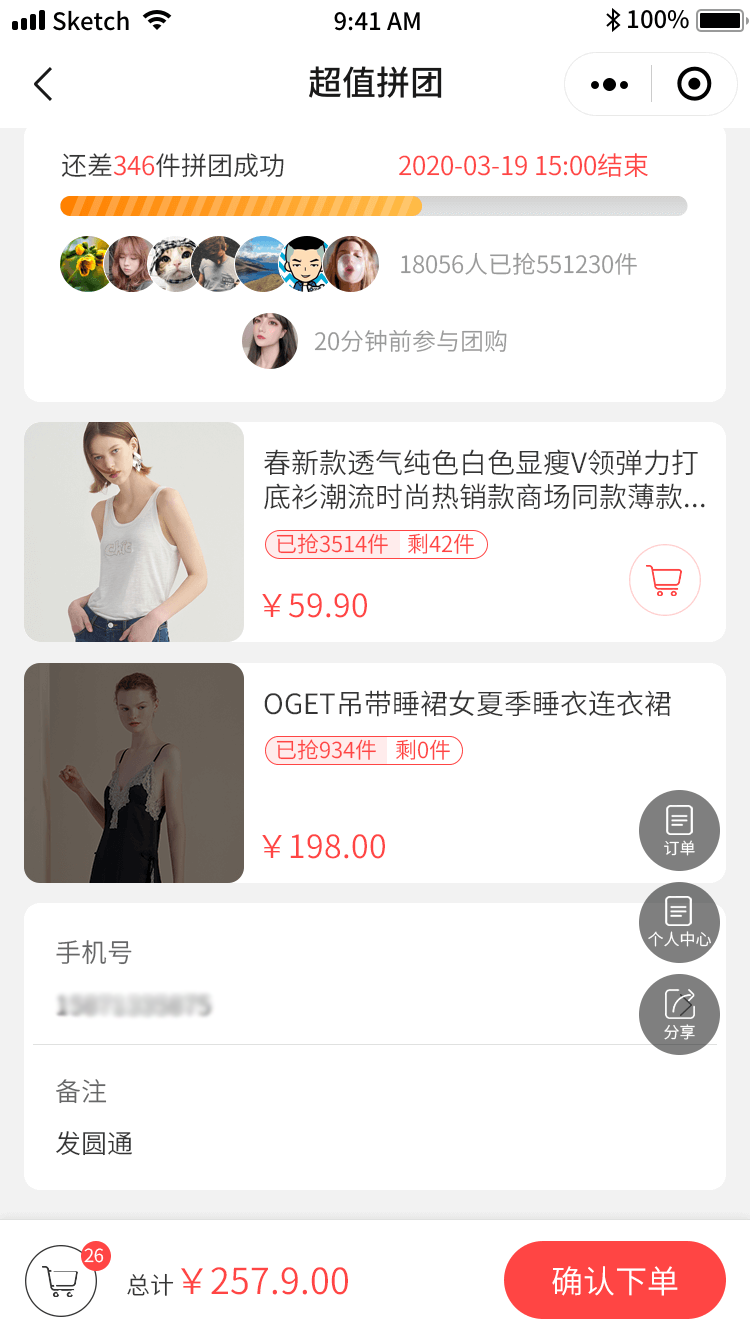Image resolution: width=750 pixels, height=1337 pixels.
Task: Open the floating 订单 button
Action: 679,830
